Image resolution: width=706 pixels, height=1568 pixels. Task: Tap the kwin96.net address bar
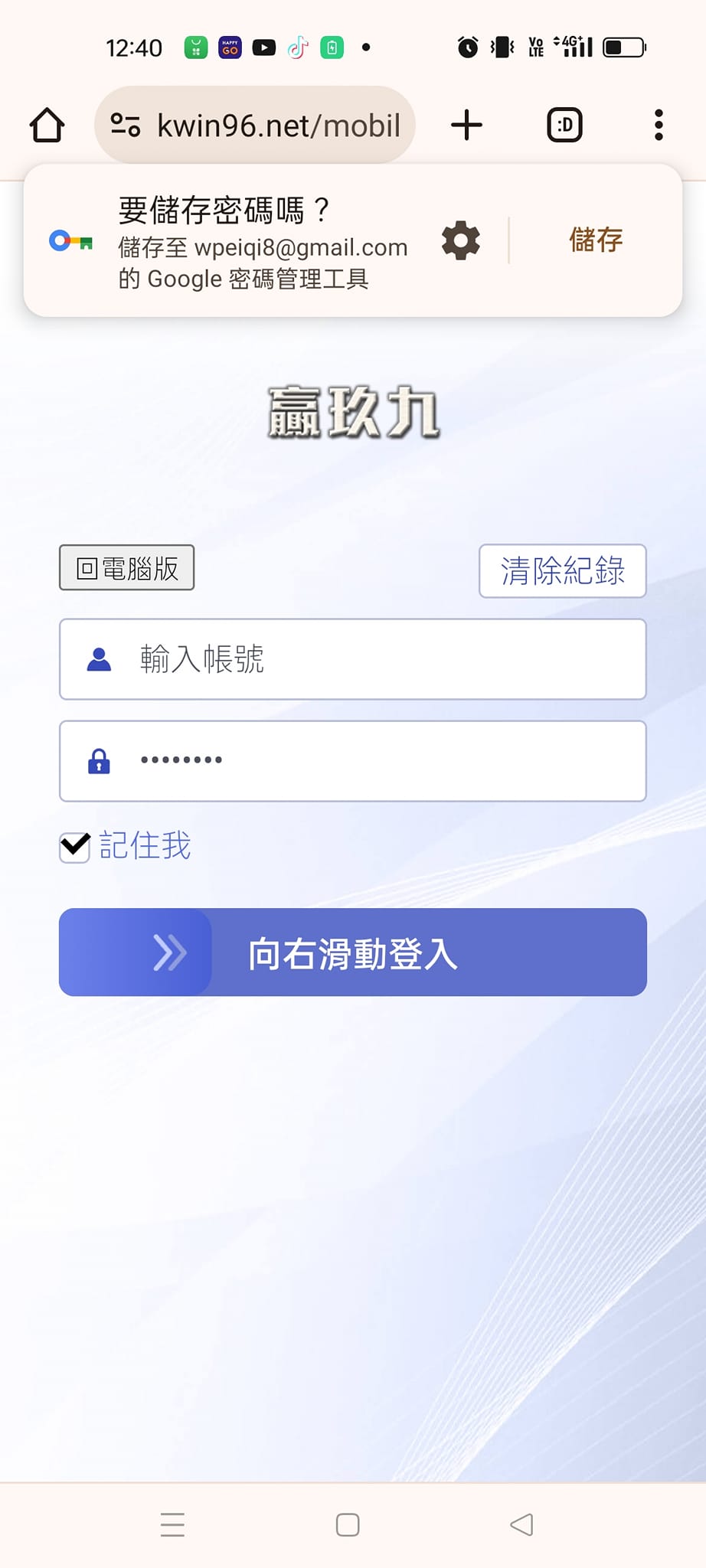coord(276,126)
